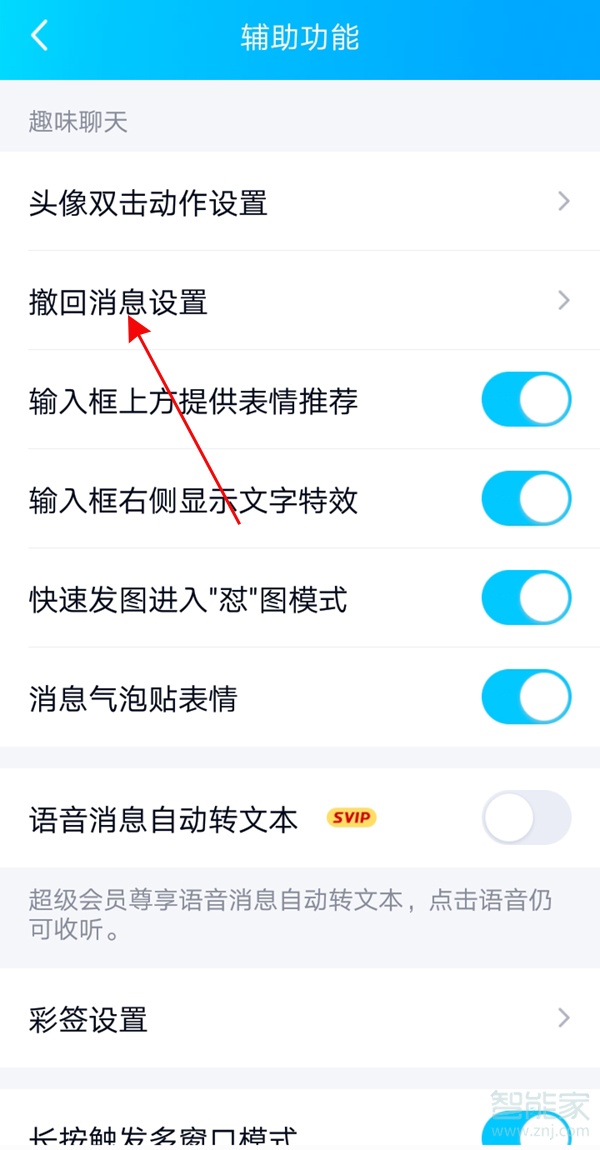Switch off 消息气泡贴表情
Screen dimensions: 600x1150
pos(526,697)
